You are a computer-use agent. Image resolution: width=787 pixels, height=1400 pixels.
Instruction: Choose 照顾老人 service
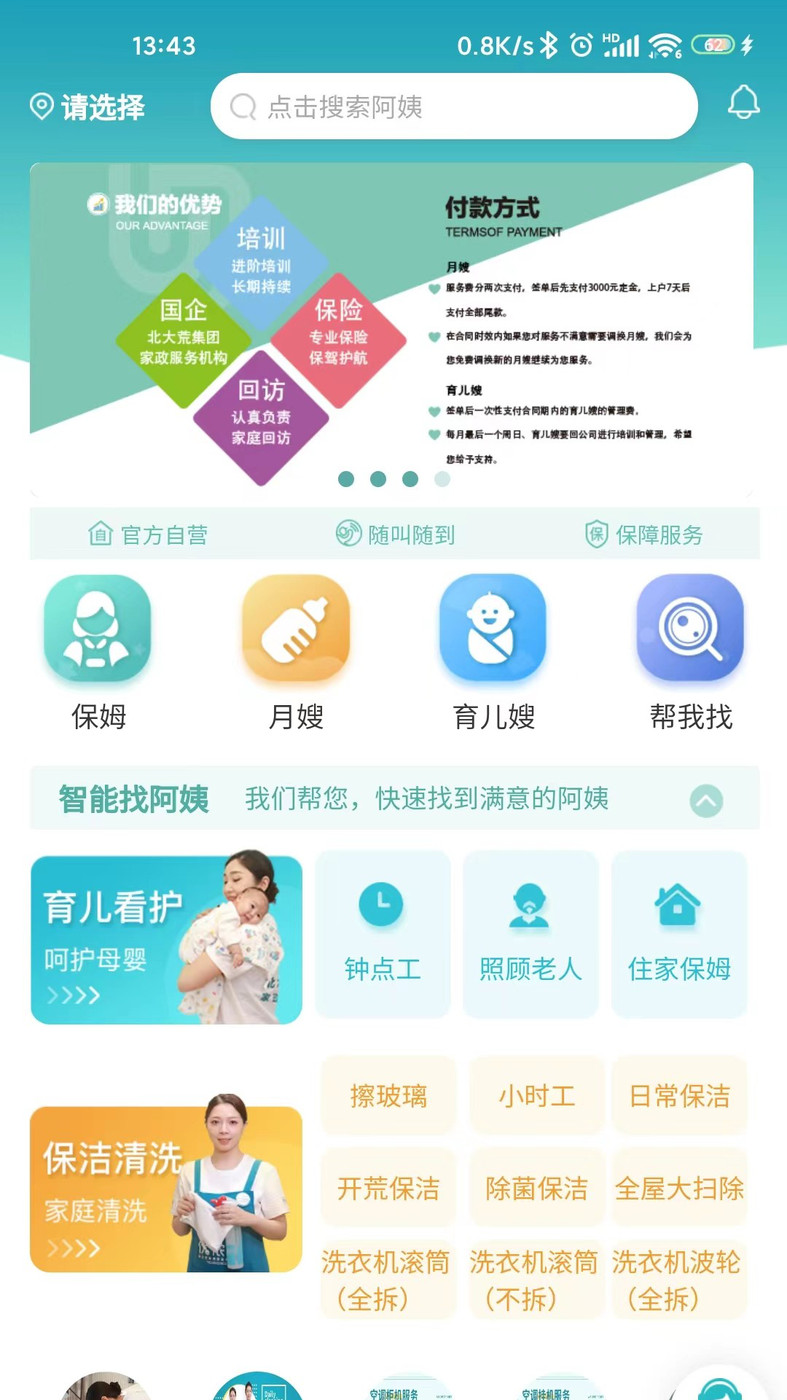[x=530, y=934]
